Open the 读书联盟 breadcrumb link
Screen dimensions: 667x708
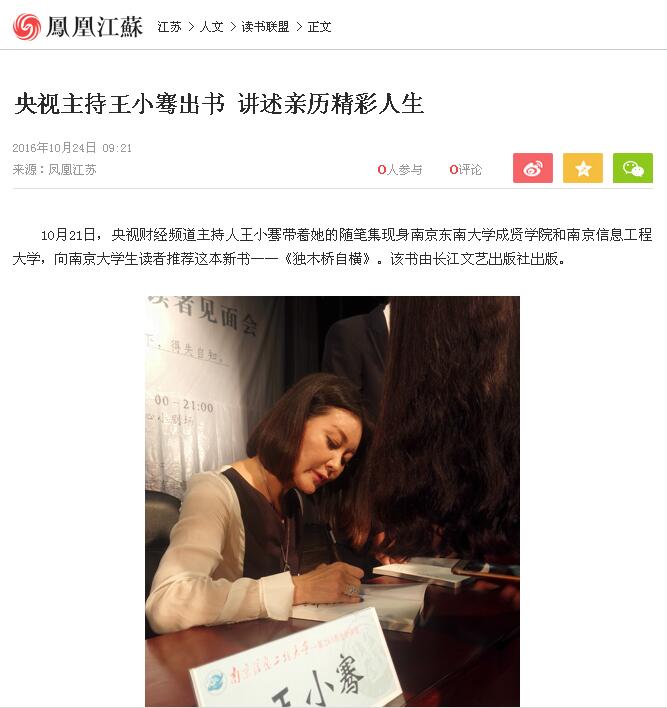click(x=265, y=27)
